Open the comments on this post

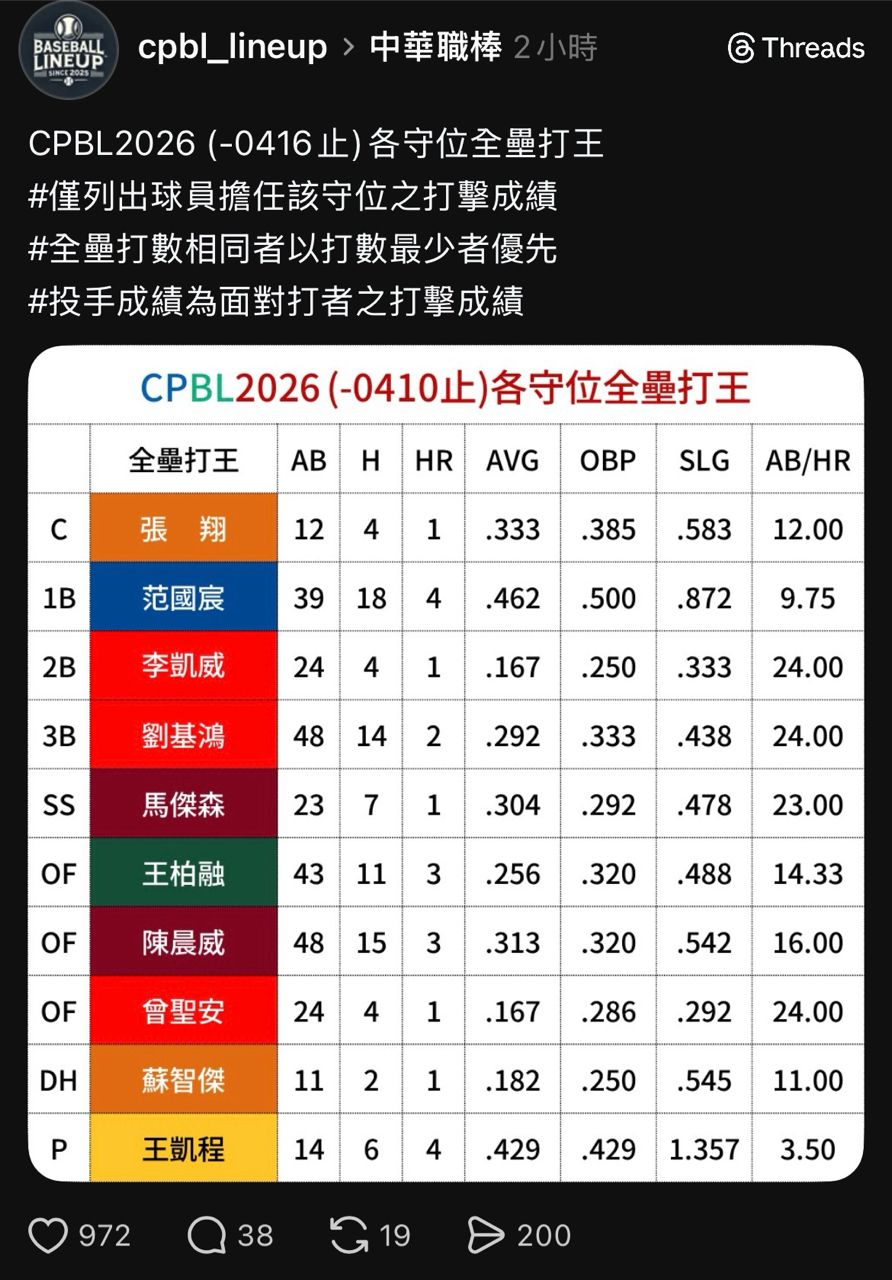(207, 1235)
